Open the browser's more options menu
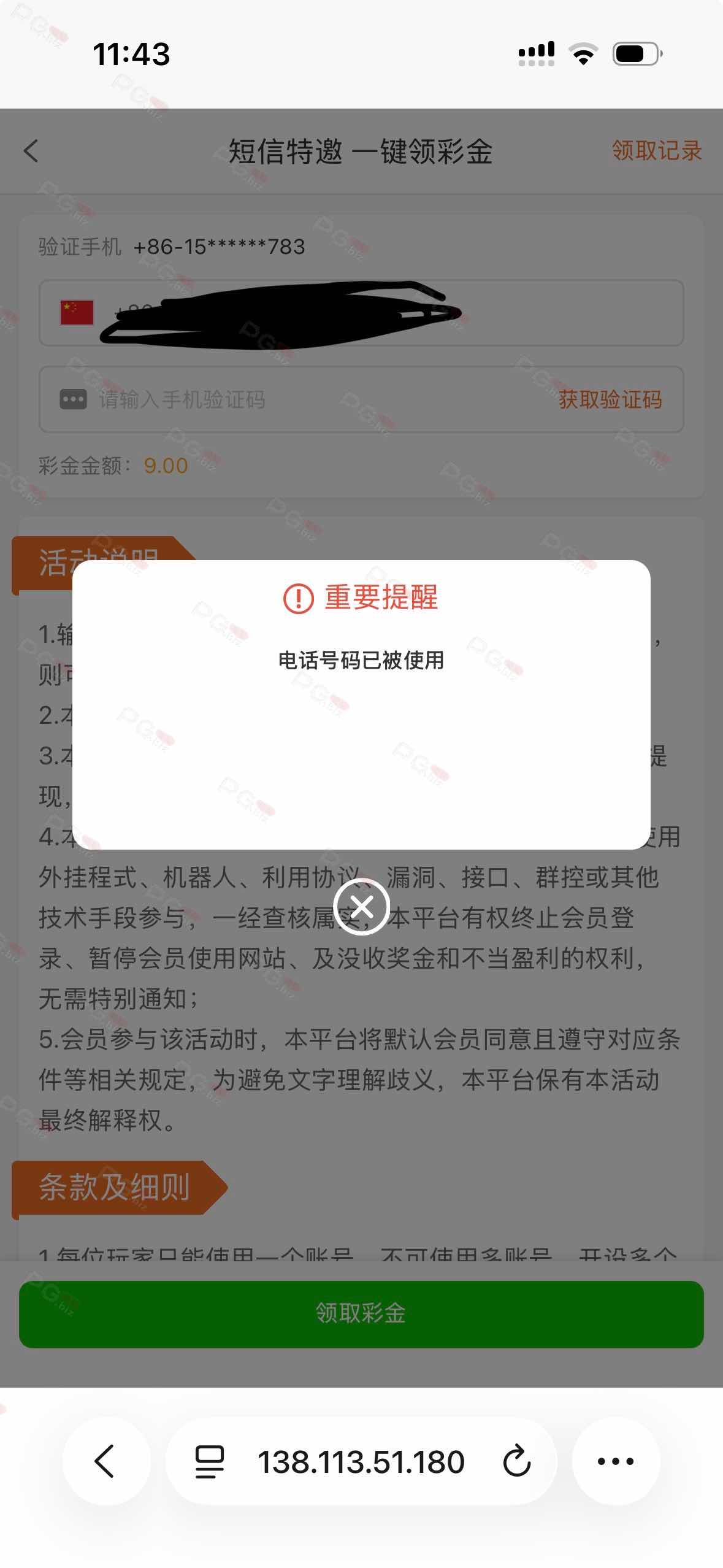Image resolution: width=723 pixels, height=1568 pixels. (616, 1461)
